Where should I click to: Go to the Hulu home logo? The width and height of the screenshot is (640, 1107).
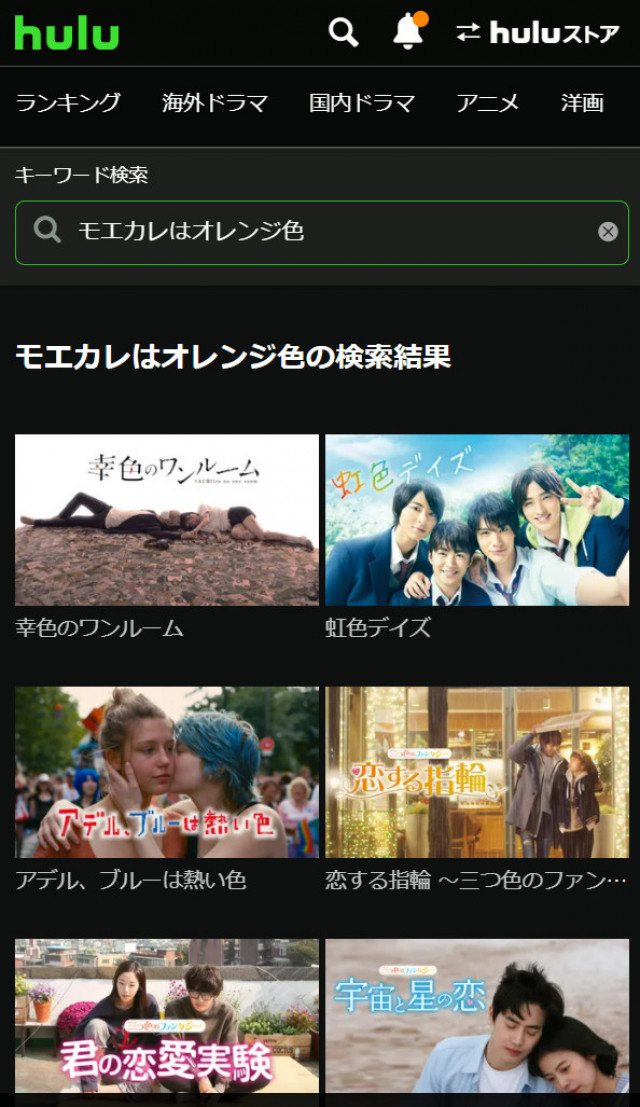coord(66,32)
